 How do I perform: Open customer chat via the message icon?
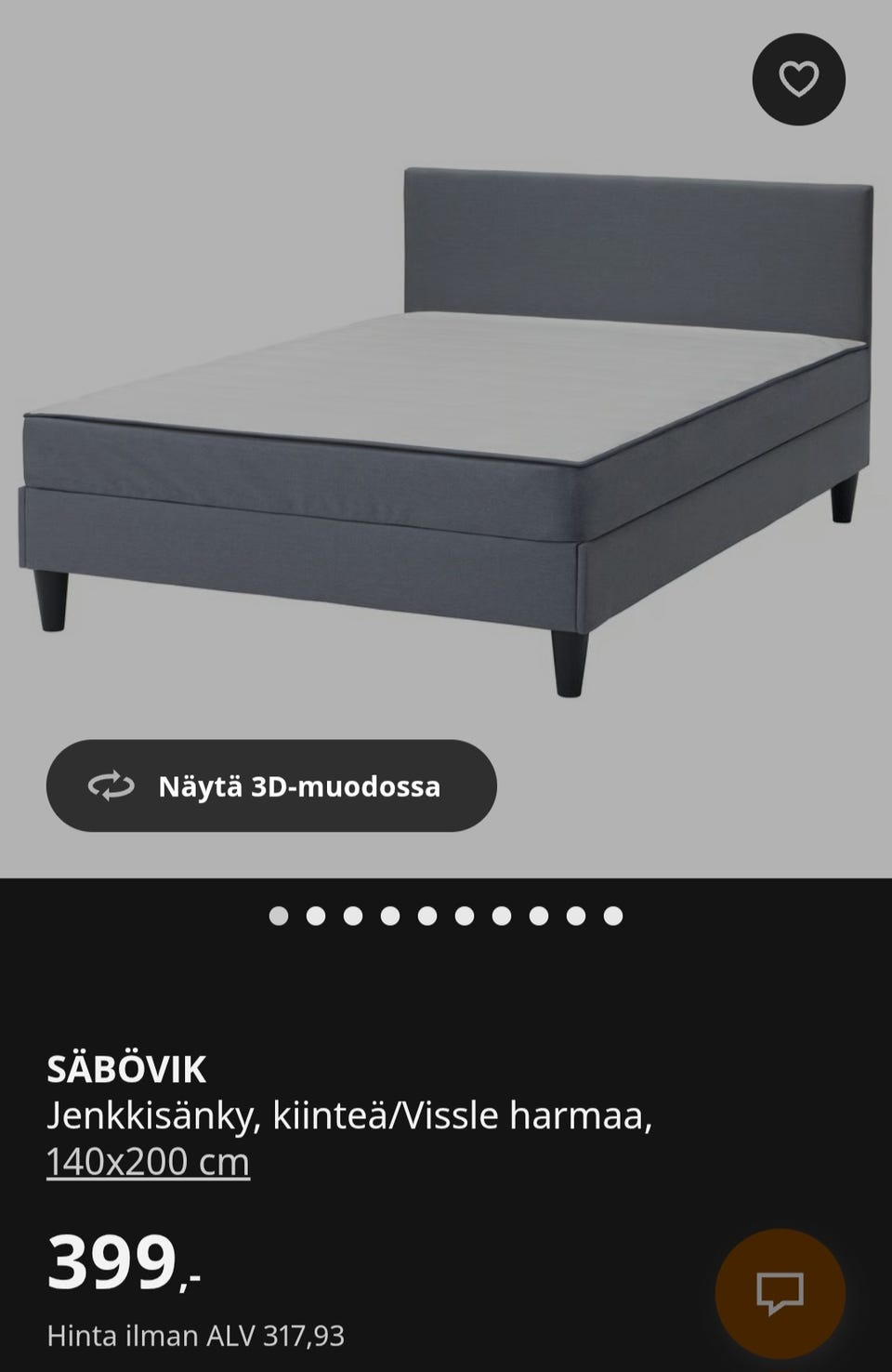point(779,1292)
